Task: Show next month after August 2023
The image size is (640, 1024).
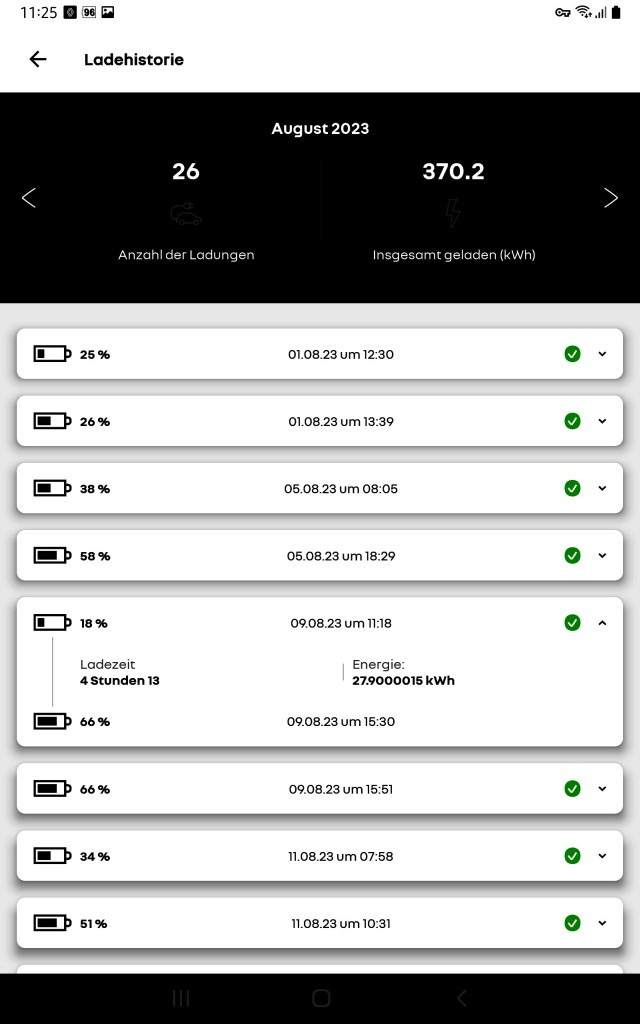Action: tap(611, 198)
